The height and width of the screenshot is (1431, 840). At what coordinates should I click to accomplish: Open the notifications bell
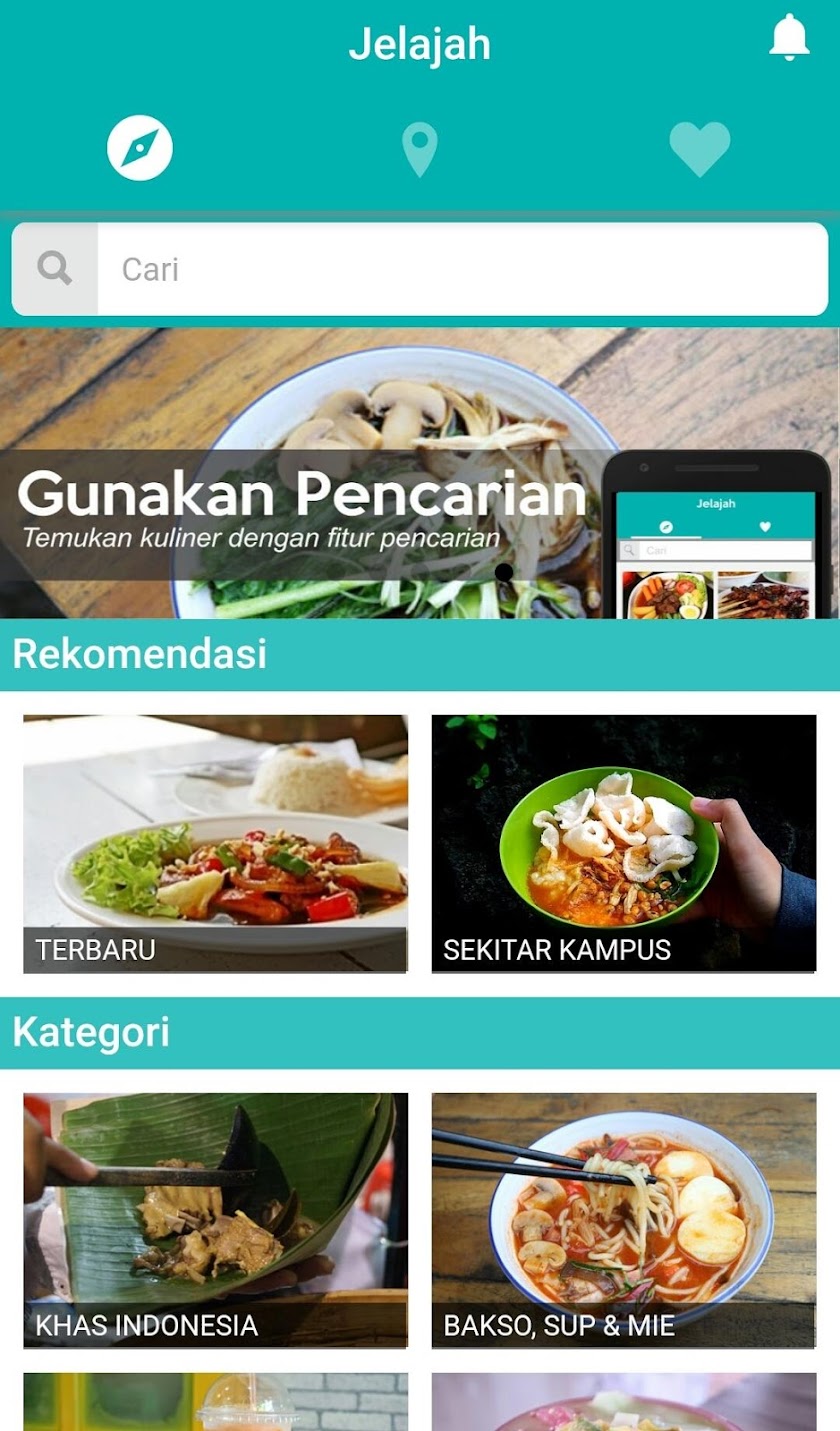point(788,38)
